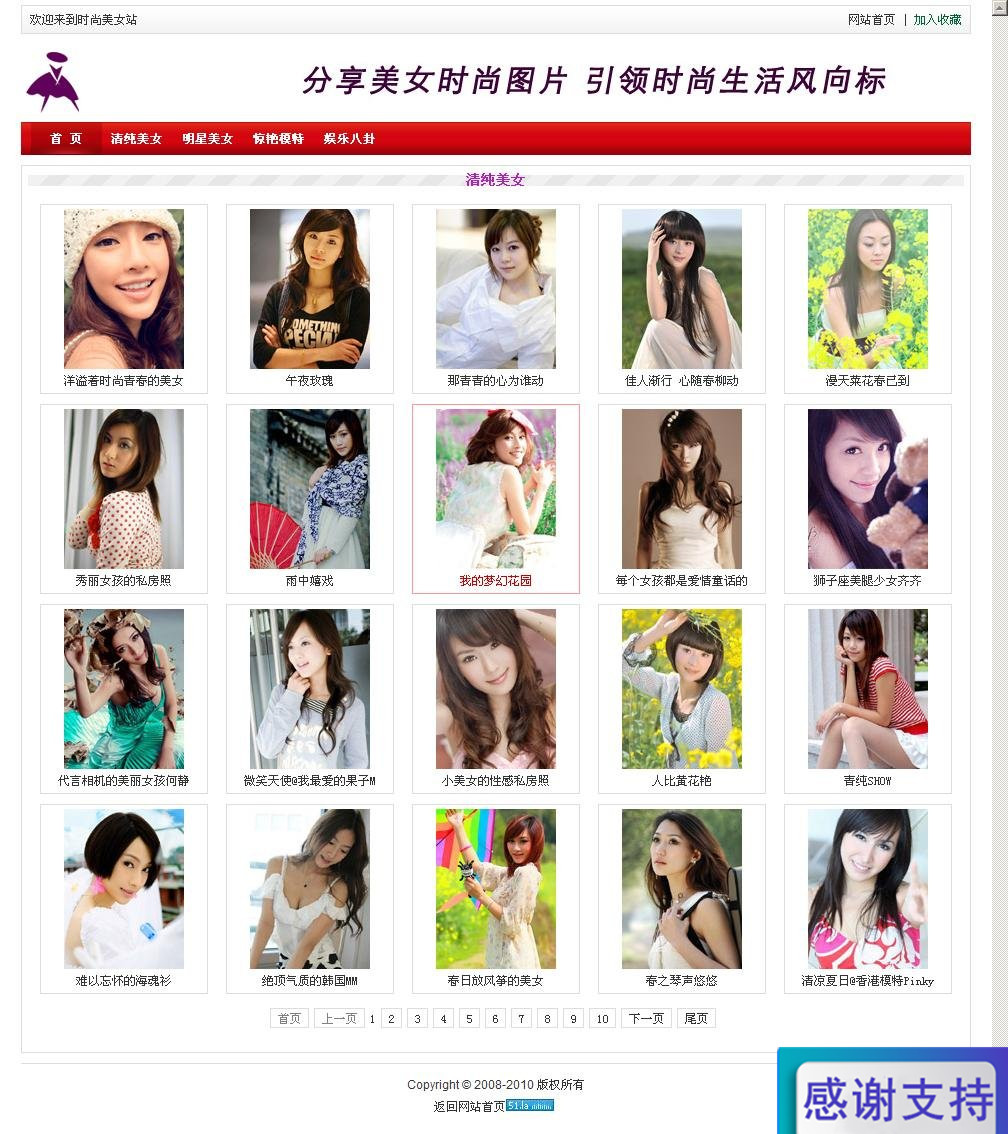This screenshot has height=1134, width=1008.
Task: Open the 漫天菜花春已到 photo tile
Action: [868, 290]
